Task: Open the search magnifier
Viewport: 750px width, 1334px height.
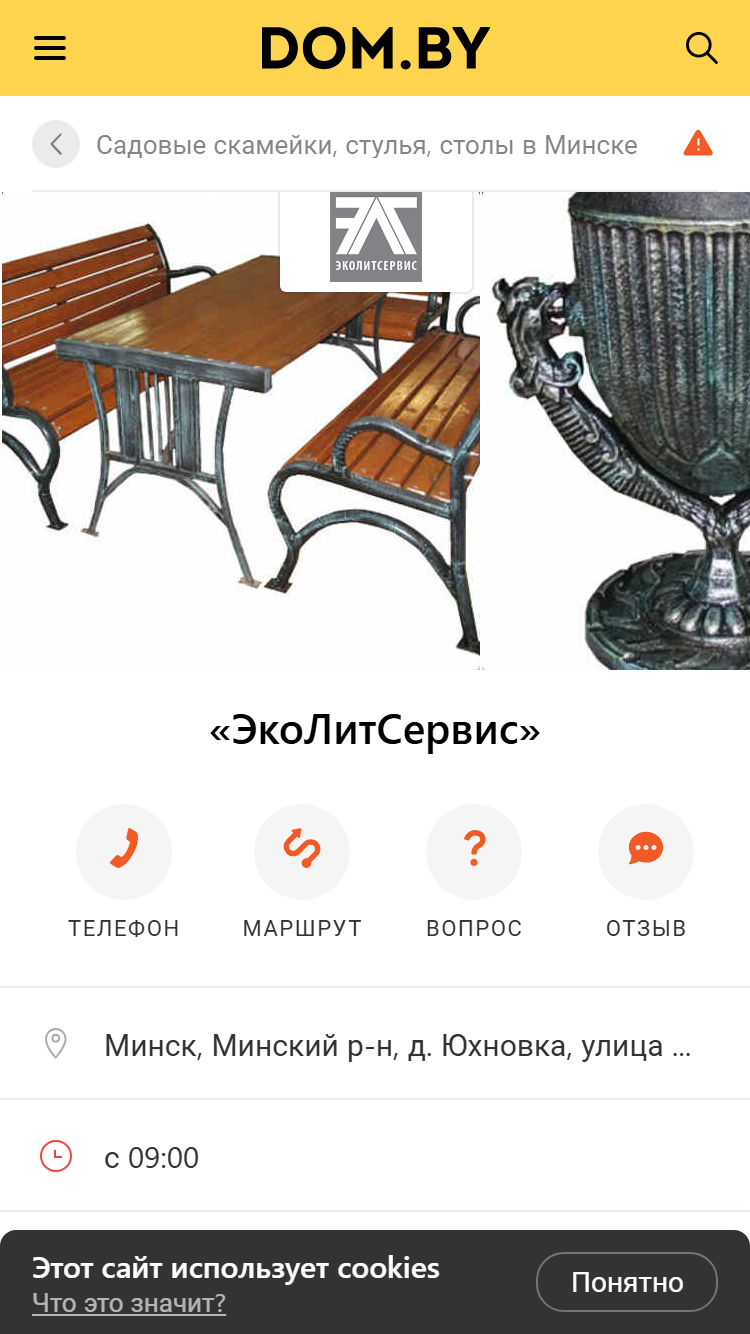Action: click(x=701, y=48)
